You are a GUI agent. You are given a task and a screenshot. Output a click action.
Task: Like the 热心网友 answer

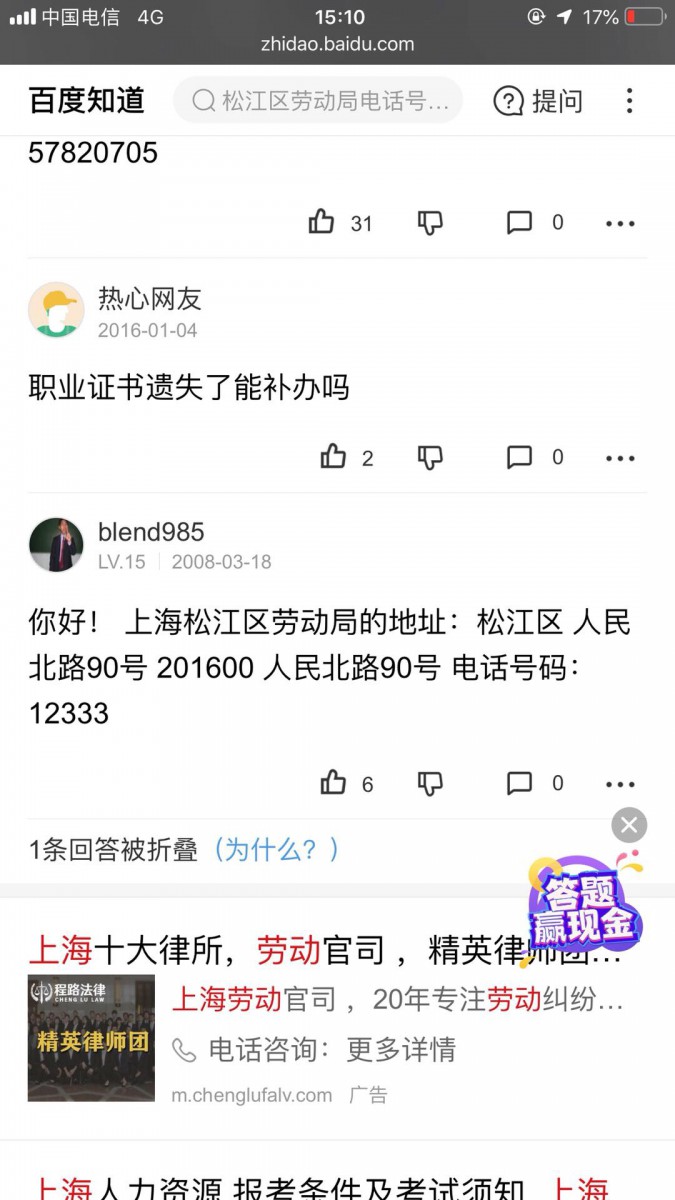click(x=333, y=457)
